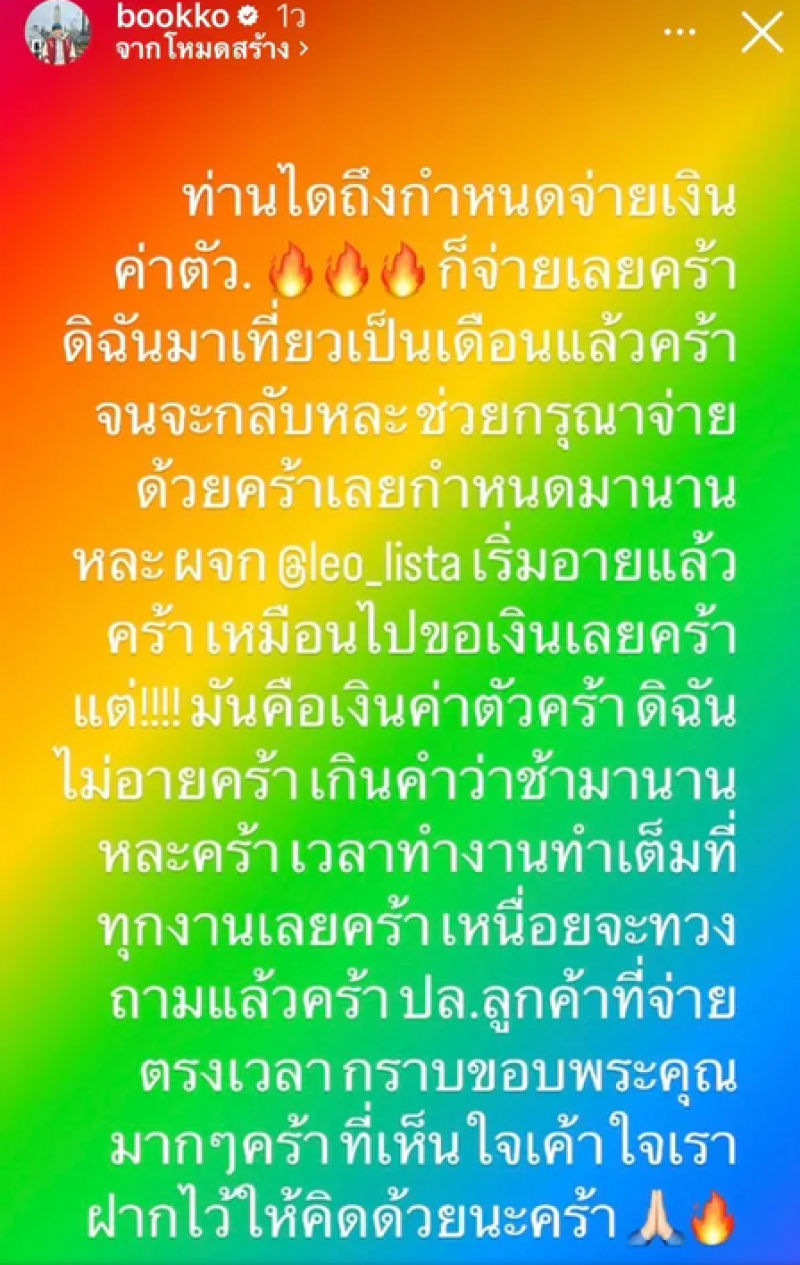
Task: Tap the จากโหมดสร้าง link
Action: click(211, 47)
